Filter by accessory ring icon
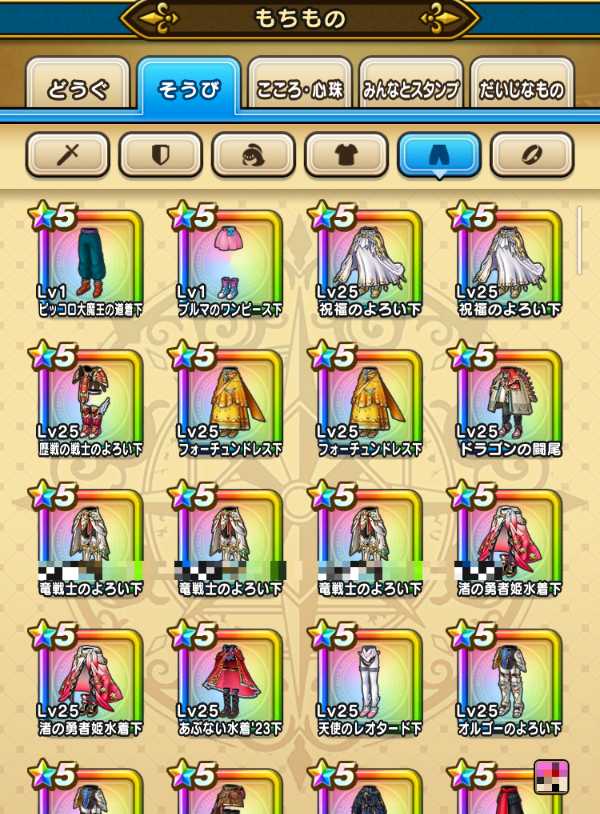Image resolution: width=600 pixels, height=814 pixels. click(532, 154)
